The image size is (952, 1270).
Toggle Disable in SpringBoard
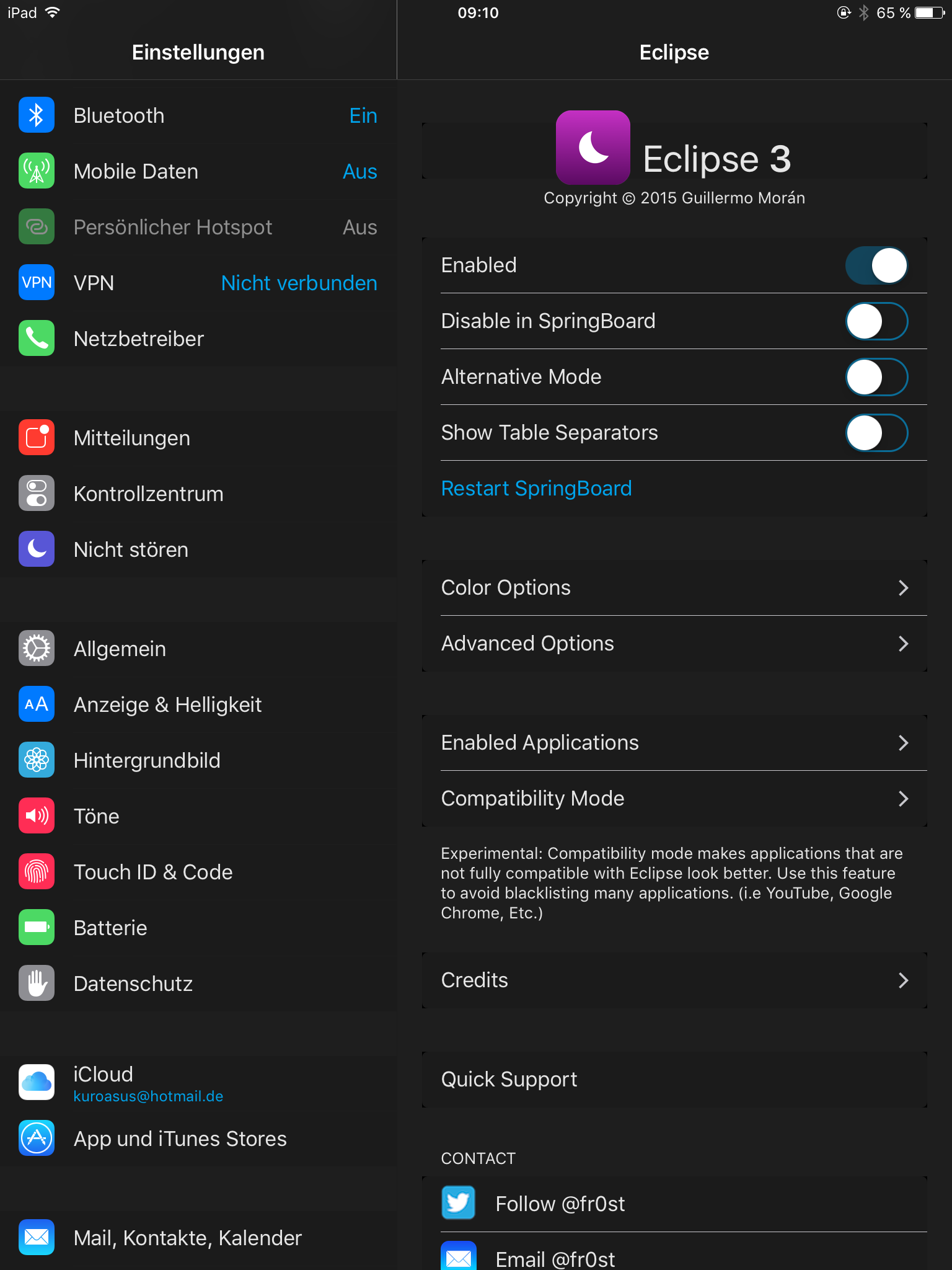876,321
